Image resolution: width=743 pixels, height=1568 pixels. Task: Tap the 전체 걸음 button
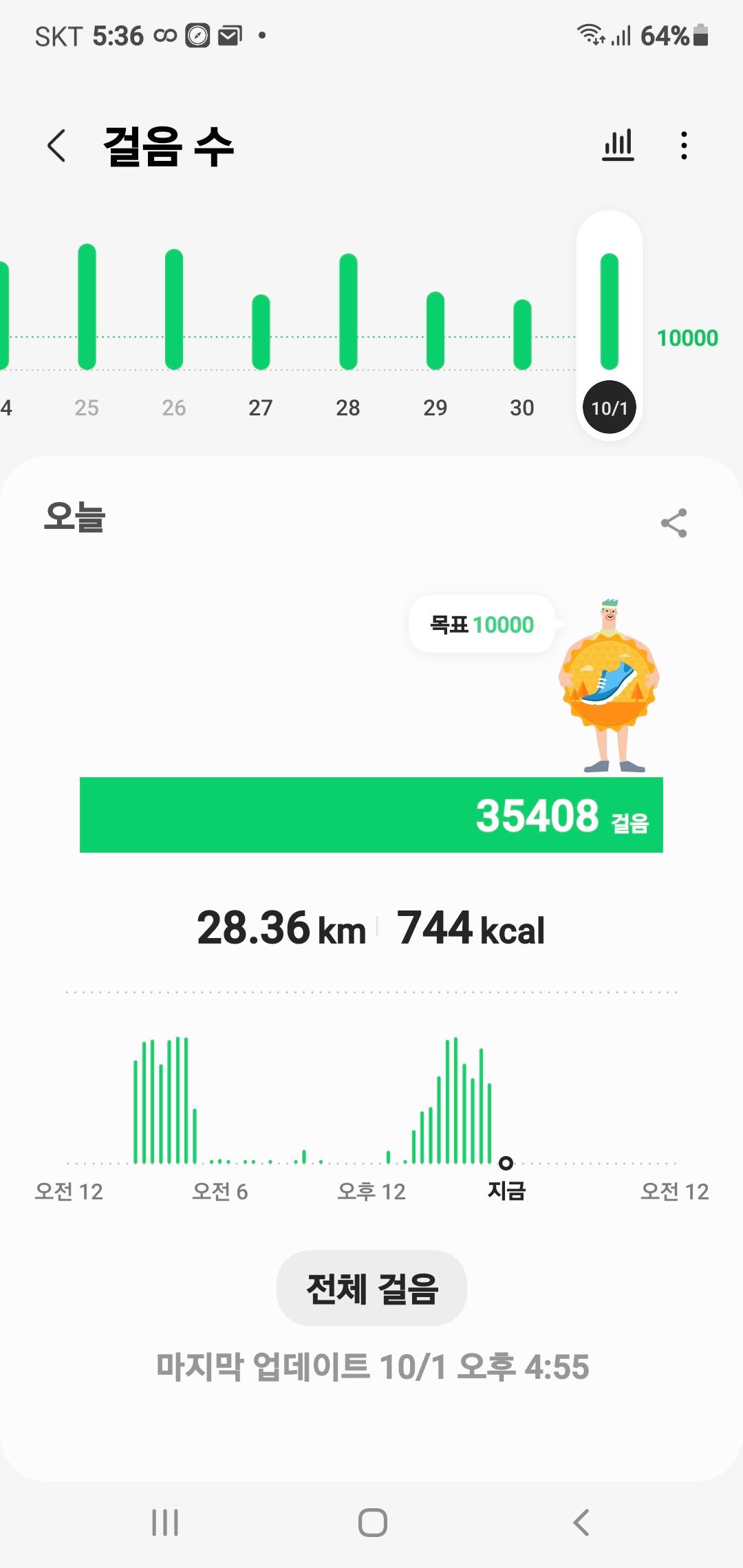click(x=371, y=1287)
